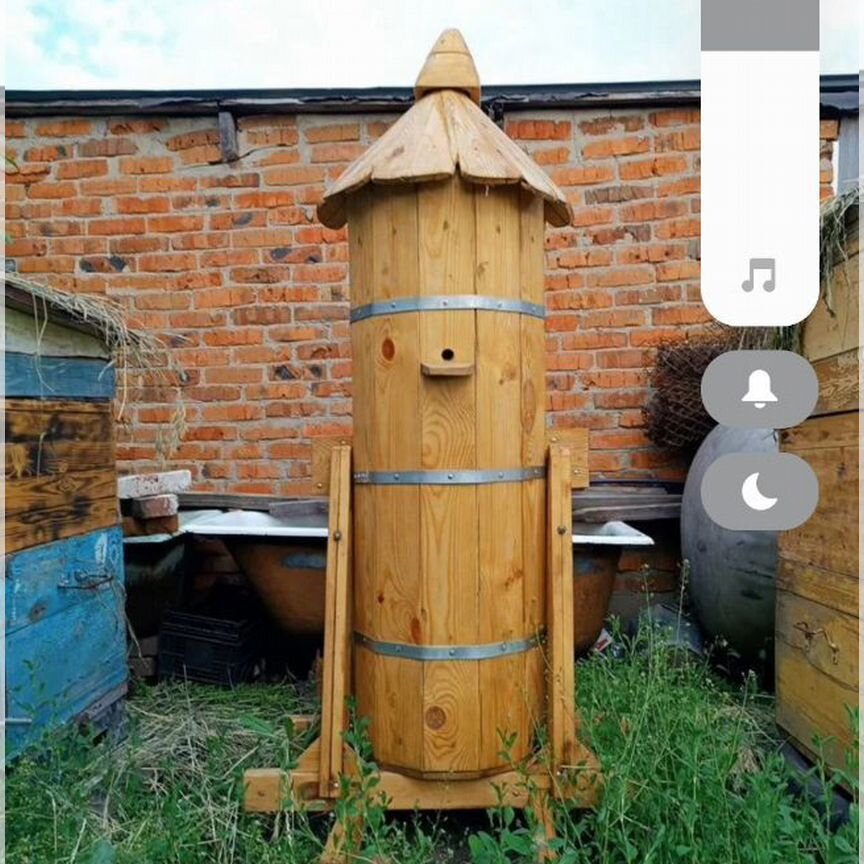Toggle the ringer bell button
The image size is (864, 864).
click(x=759, y=389)
